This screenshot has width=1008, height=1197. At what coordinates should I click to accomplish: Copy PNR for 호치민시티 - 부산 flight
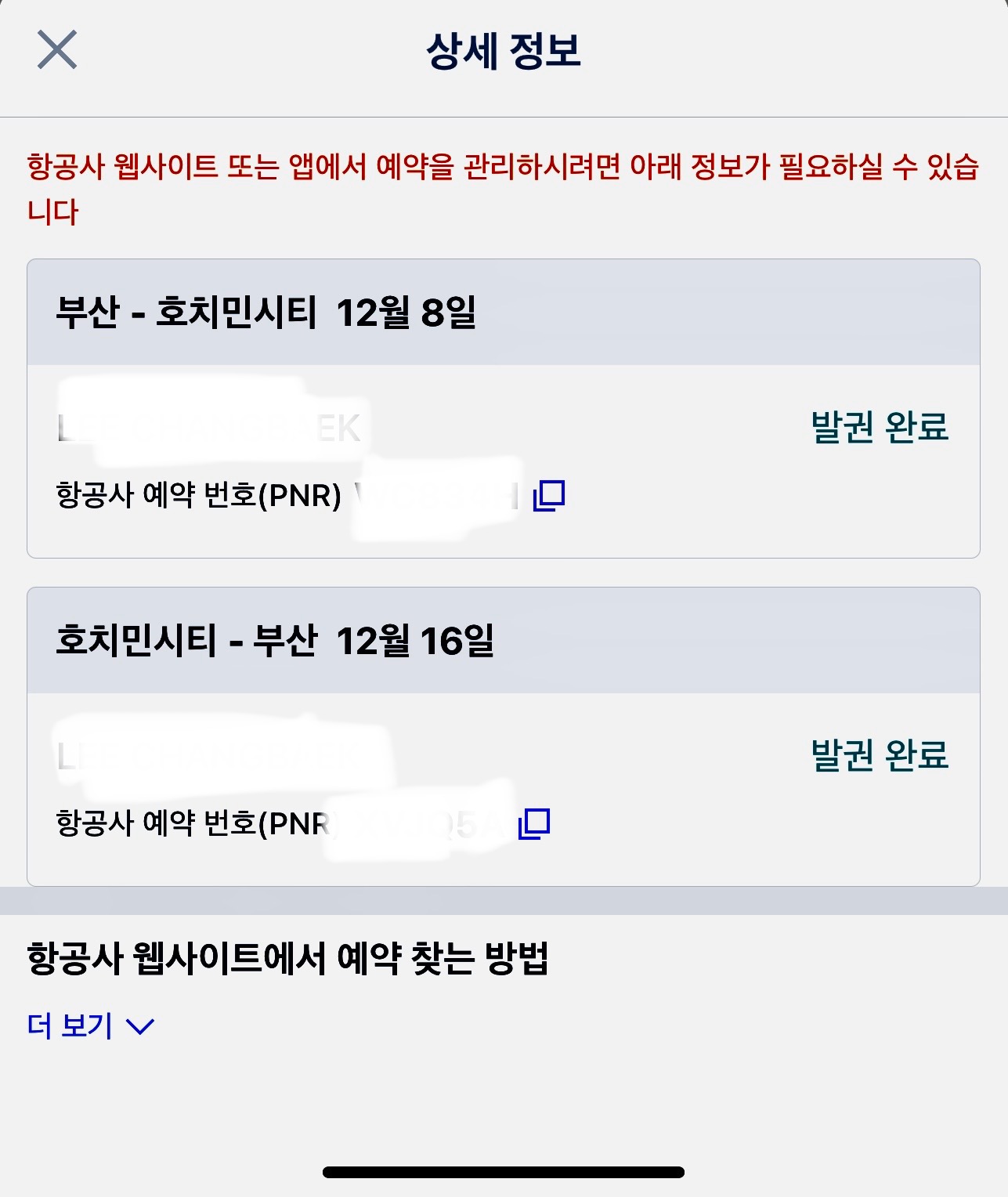click(x=535, y=824)
